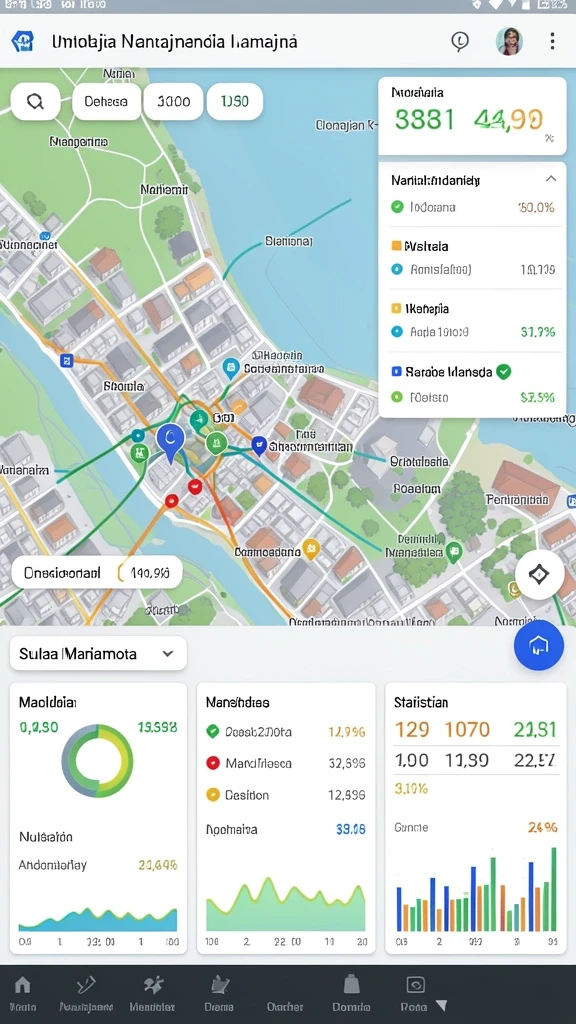This screenshot has height=1024, width=576.
Task: Open the profile avatar in the app bar
Action: pos(509,41)
